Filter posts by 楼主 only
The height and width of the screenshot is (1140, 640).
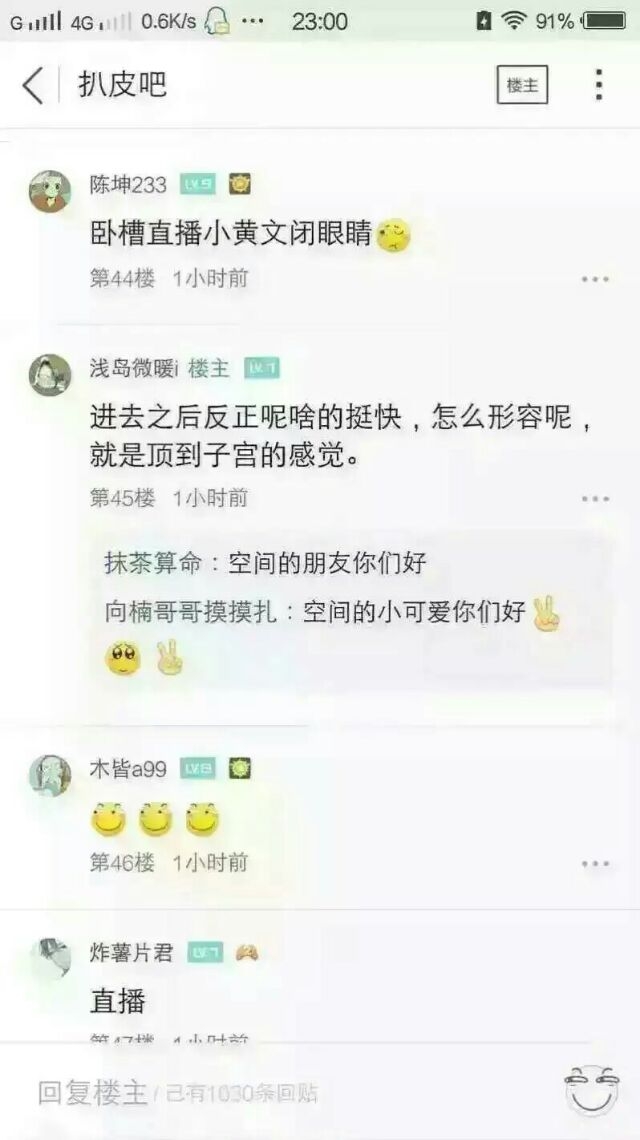coord(522,85)
